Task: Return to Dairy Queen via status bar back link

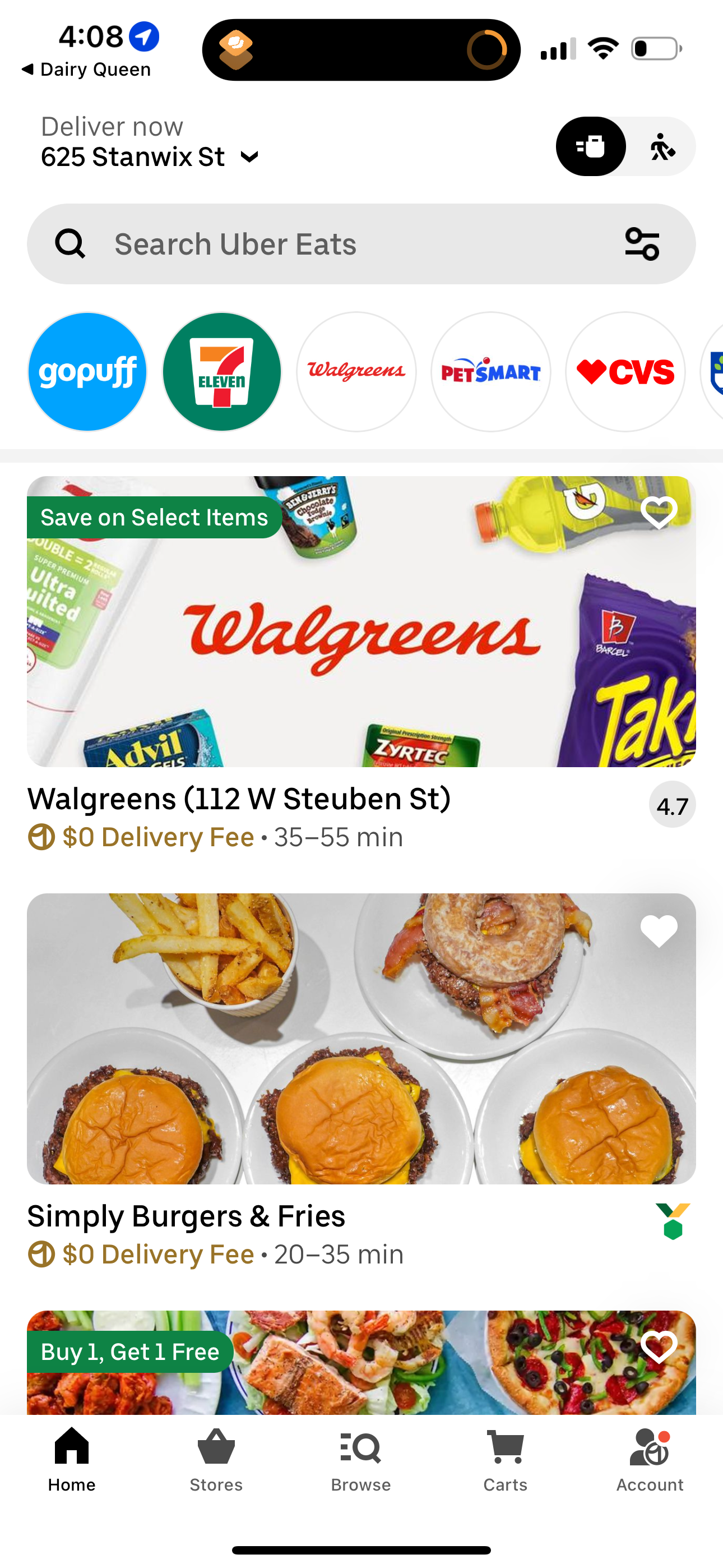Action: click(x=85, y=69)
